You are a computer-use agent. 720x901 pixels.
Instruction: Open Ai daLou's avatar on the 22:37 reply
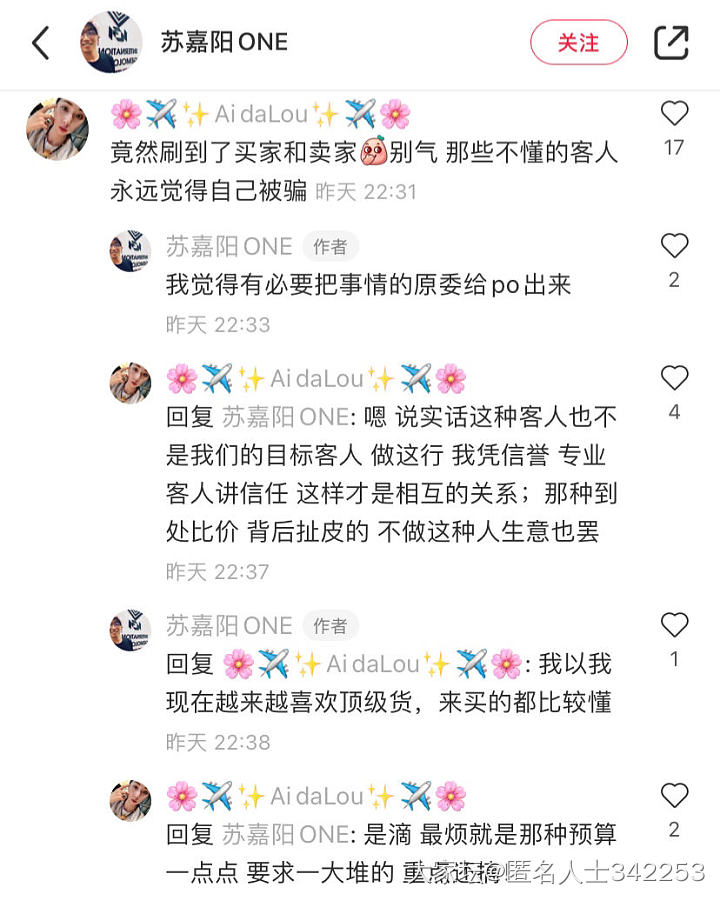130,383
